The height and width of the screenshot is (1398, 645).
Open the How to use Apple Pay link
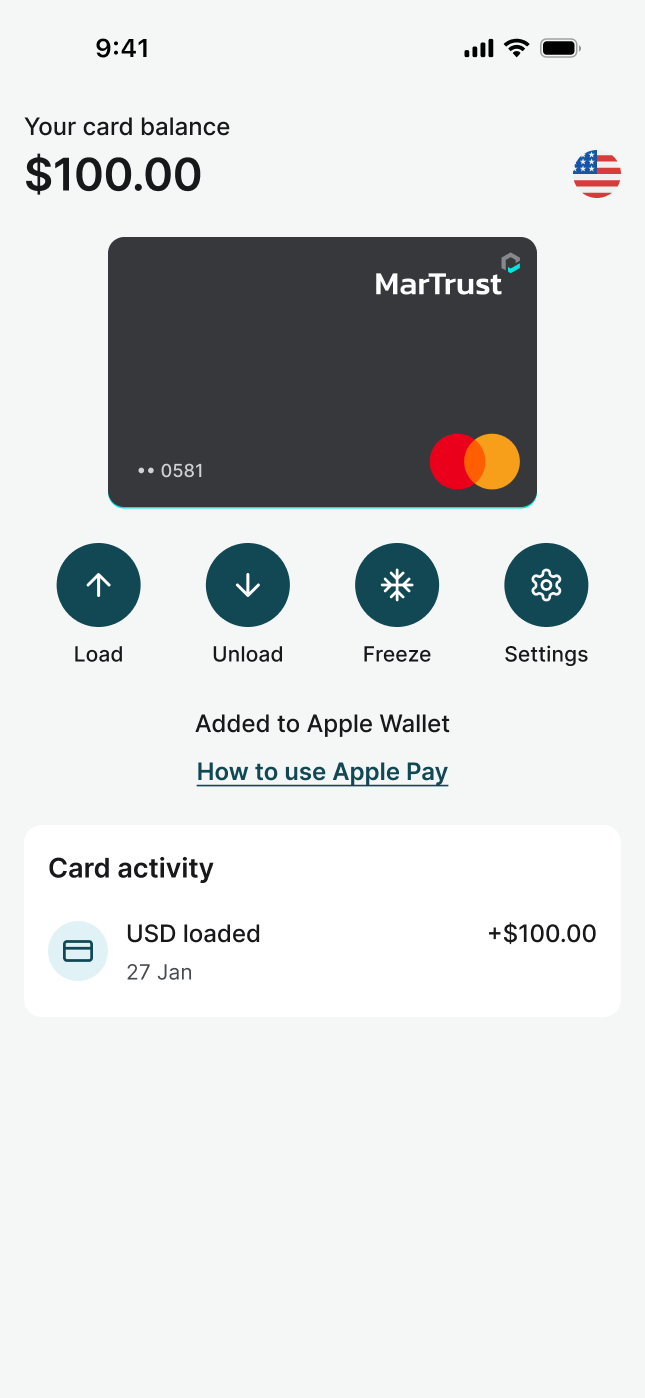322,772
